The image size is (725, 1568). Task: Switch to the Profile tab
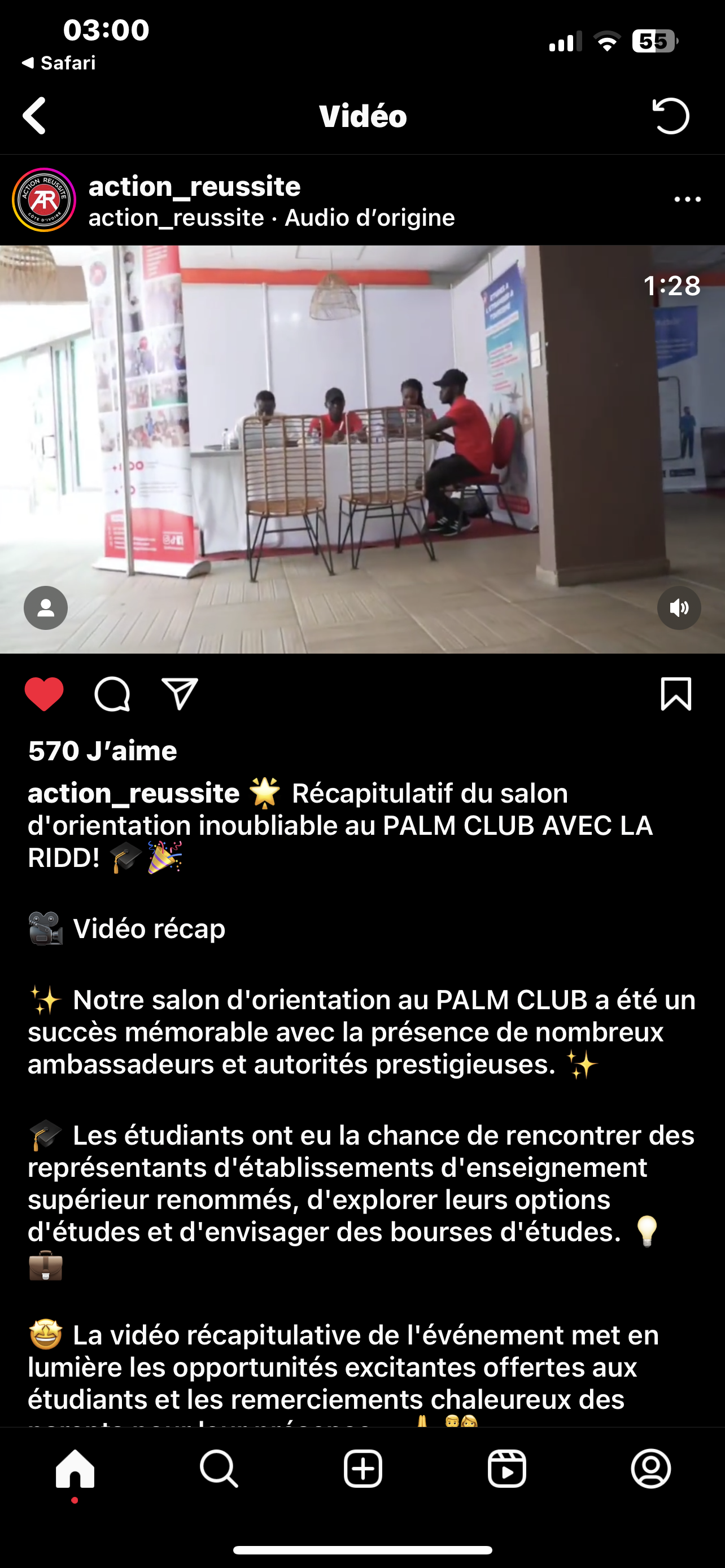650,1468
